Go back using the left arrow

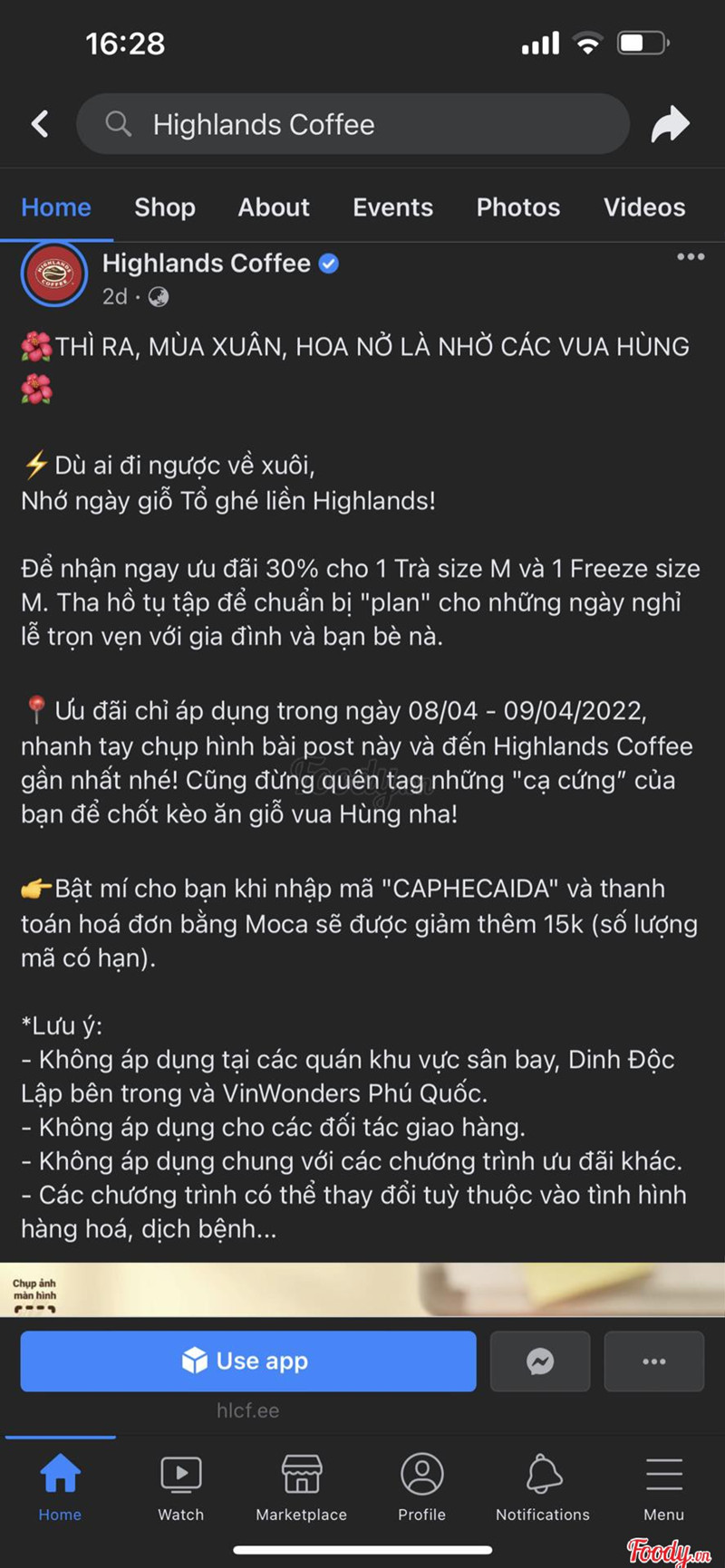click(x=40, y=124)
